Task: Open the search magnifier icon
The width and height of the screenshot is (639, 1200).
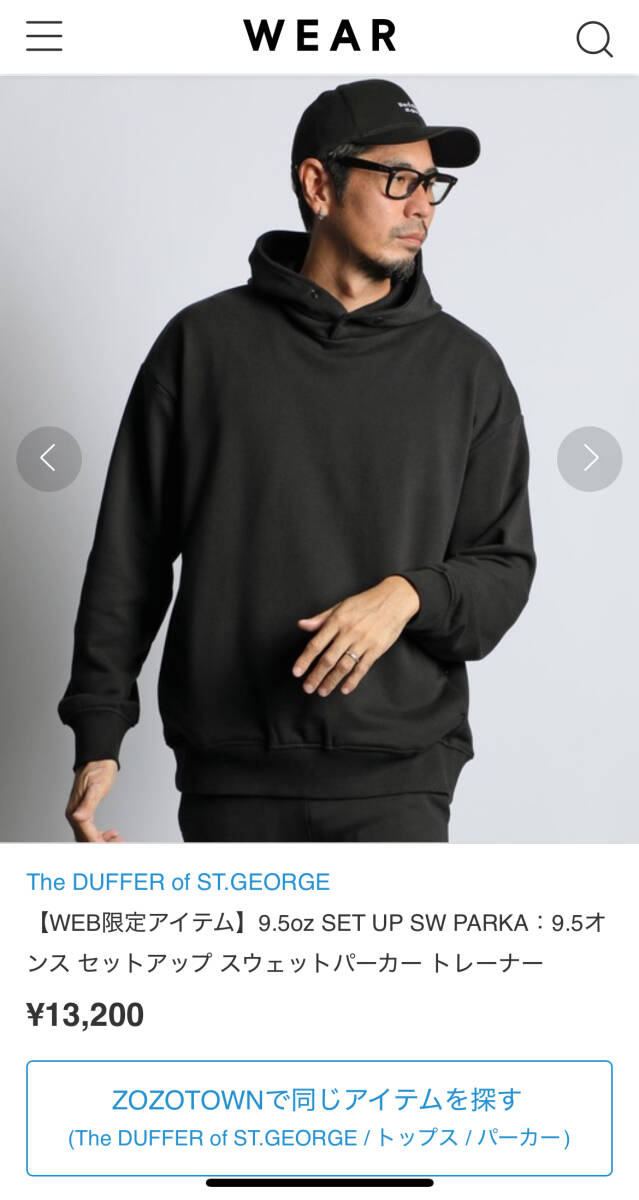Action: [x=594, y=39]
